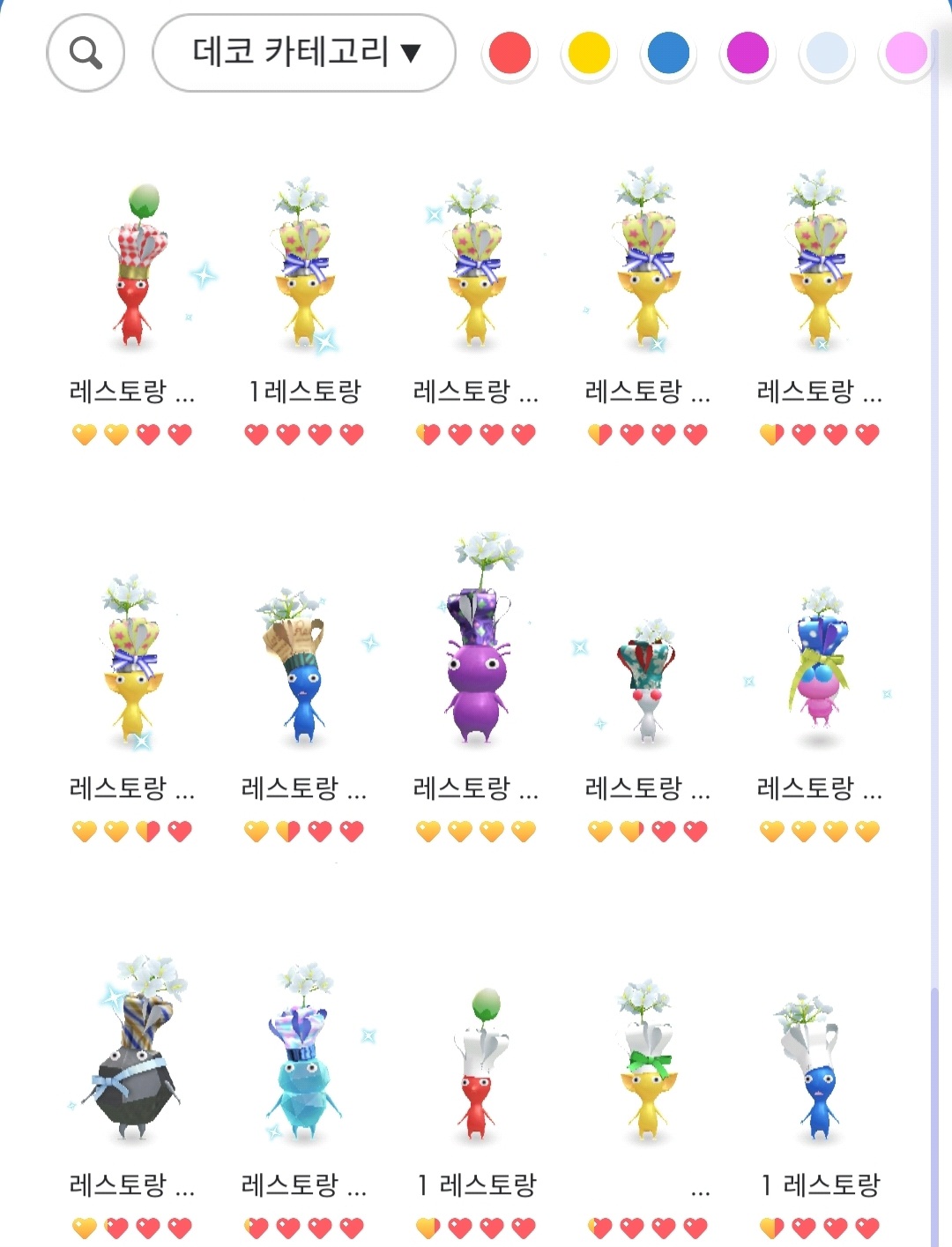
Task: Select the white color filter icon
Action: click(x=827, y=53)
